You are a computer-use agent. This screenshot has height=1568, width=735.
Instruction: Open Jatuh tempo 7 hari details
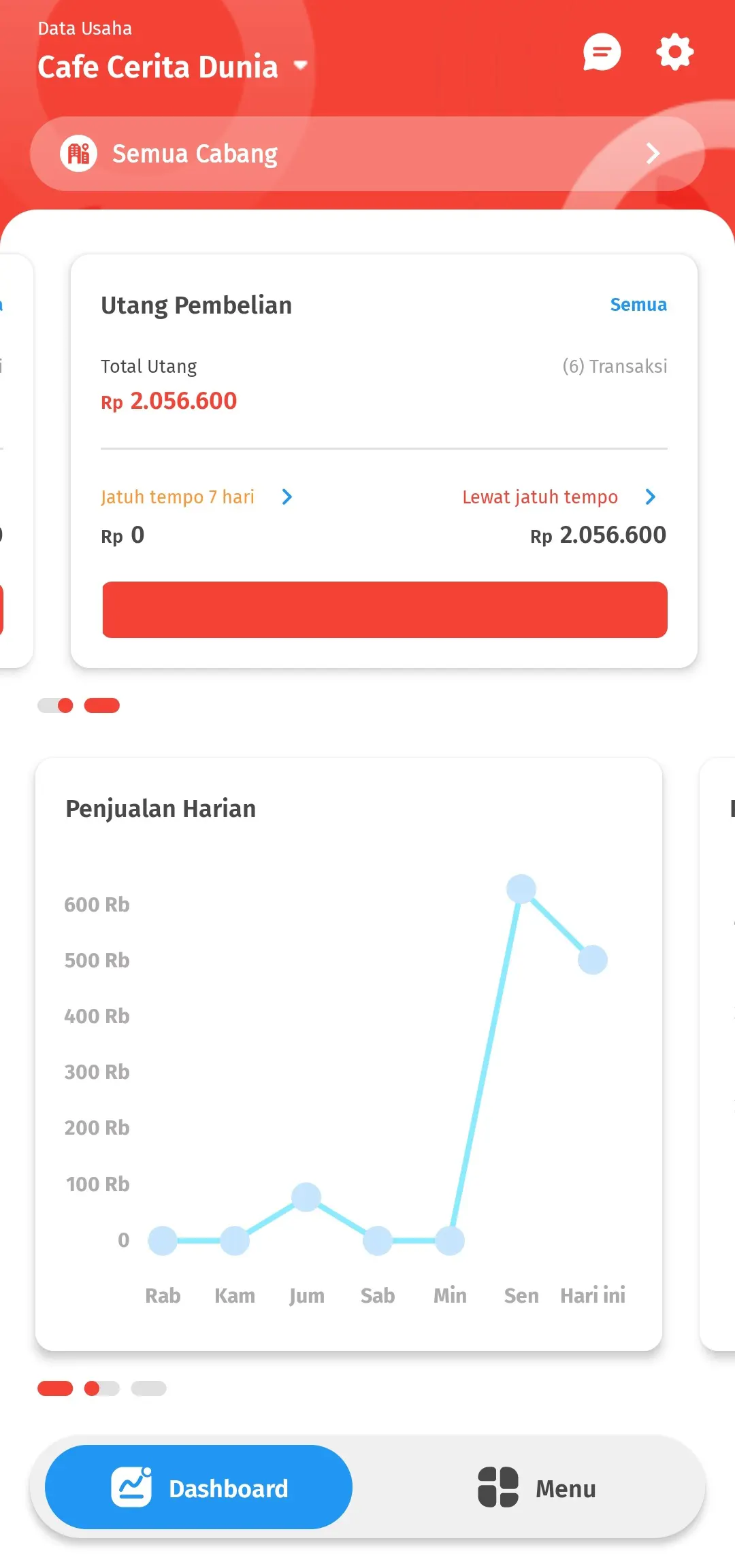click(196, 497)
